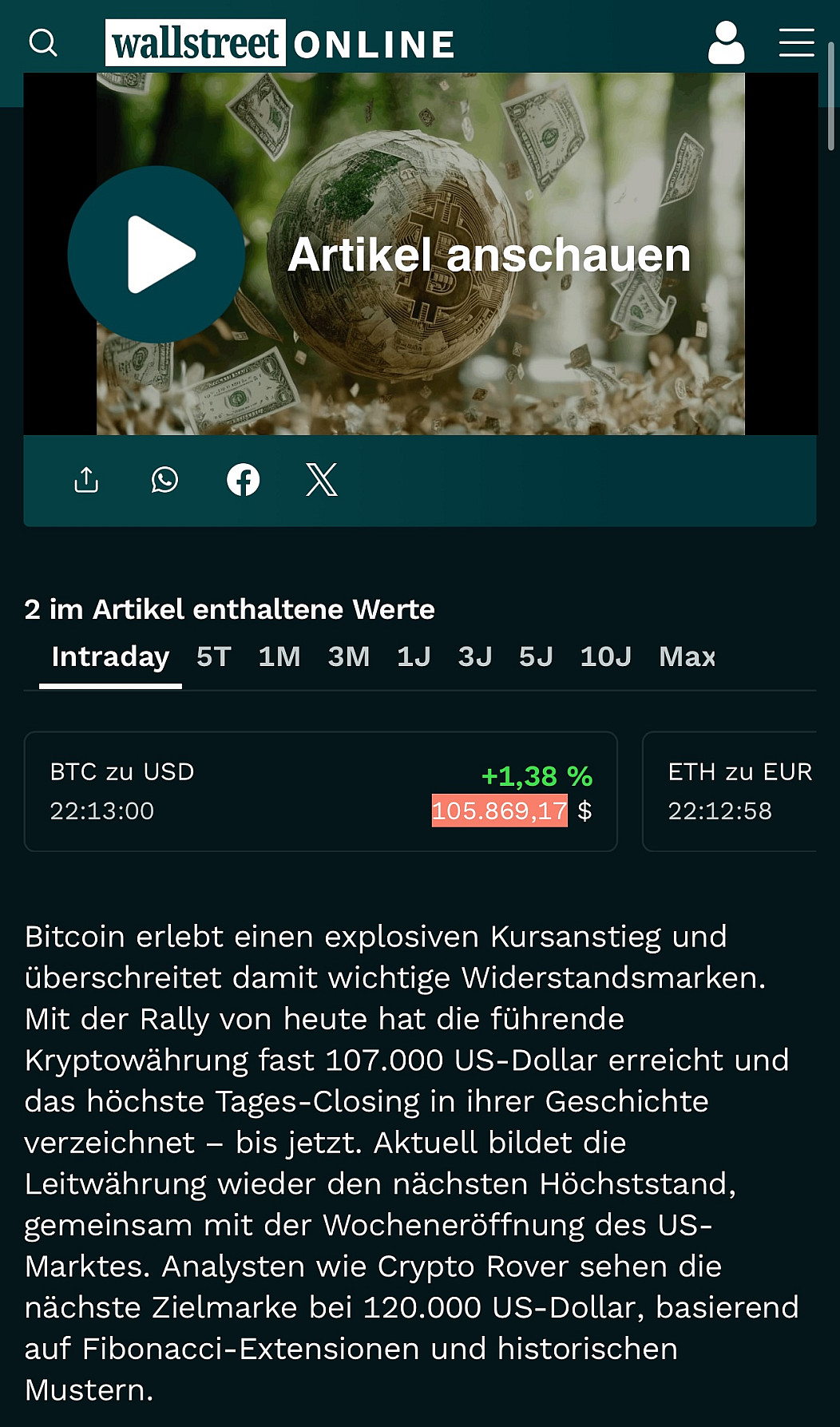The width and height of the screenshot is (840, 1427).
Task: Switch to the 5J timeframe
Action: point(536,657)
